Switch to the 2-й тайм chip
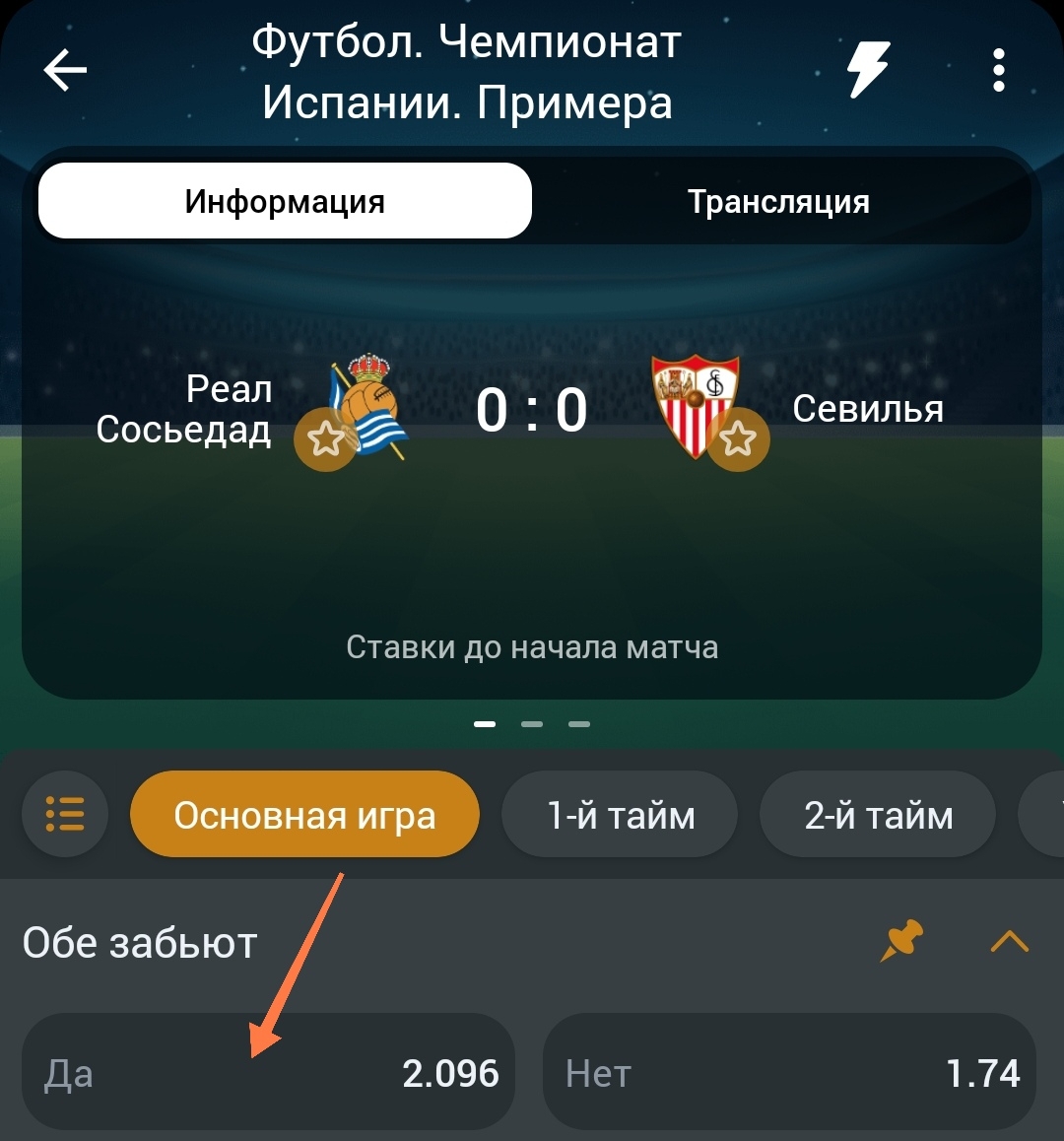 (x=878, y=815)
